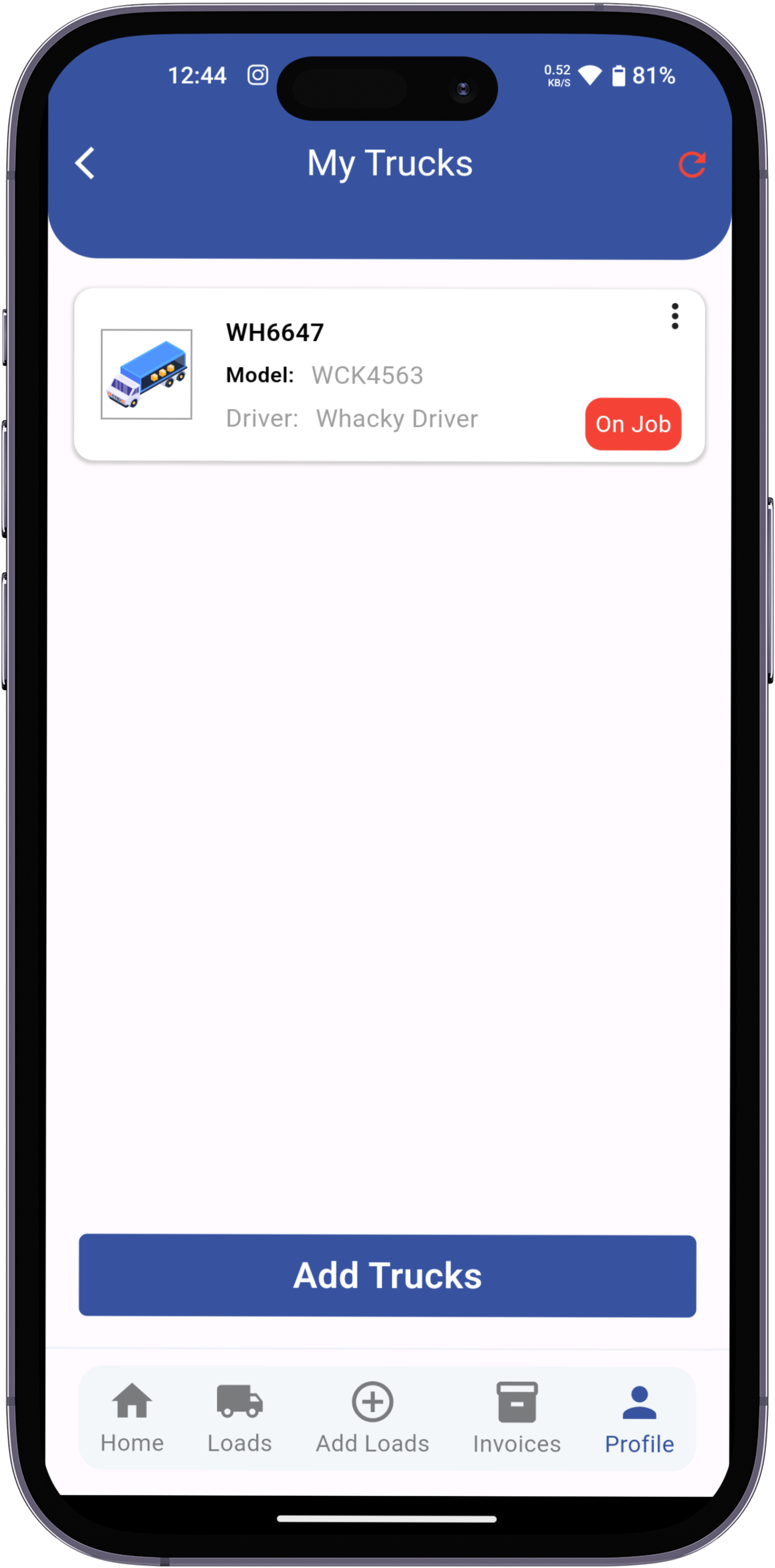Image resolution: width=775 pixels, height=1568 pixels.
Task: Refresh the My Trucks list
Action: pyautogui.click(x=691, y=164)
